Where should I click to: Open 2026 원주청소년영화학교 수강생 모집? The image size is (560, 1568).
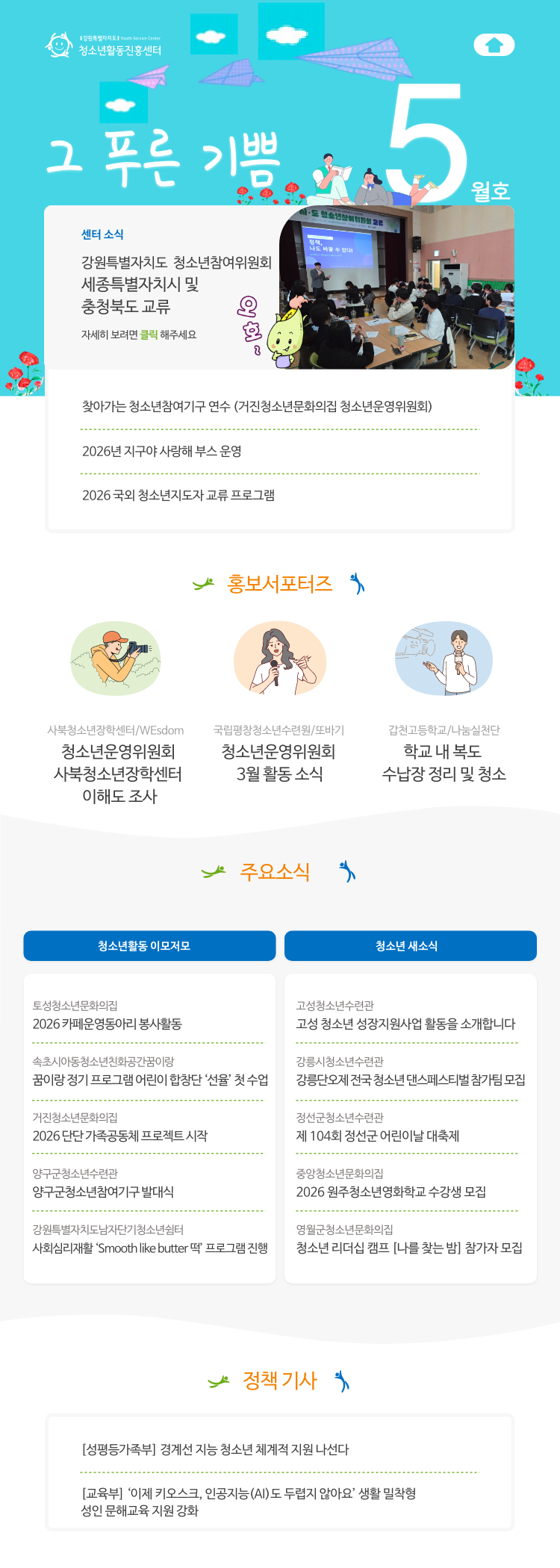(391, 1192)
